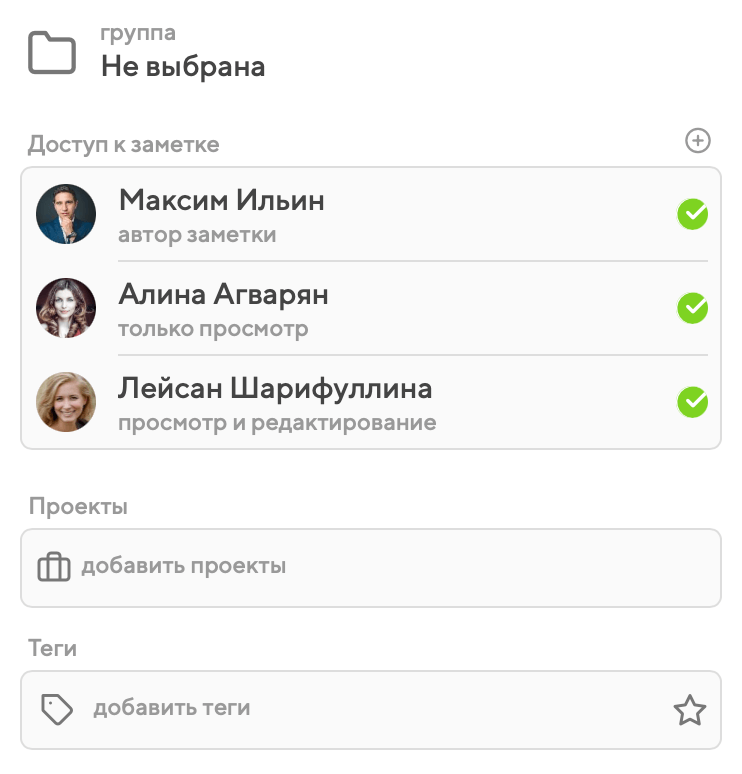Viewport: 742px width, 774px height.
Task: Add a person to note access
Action: 698,141
